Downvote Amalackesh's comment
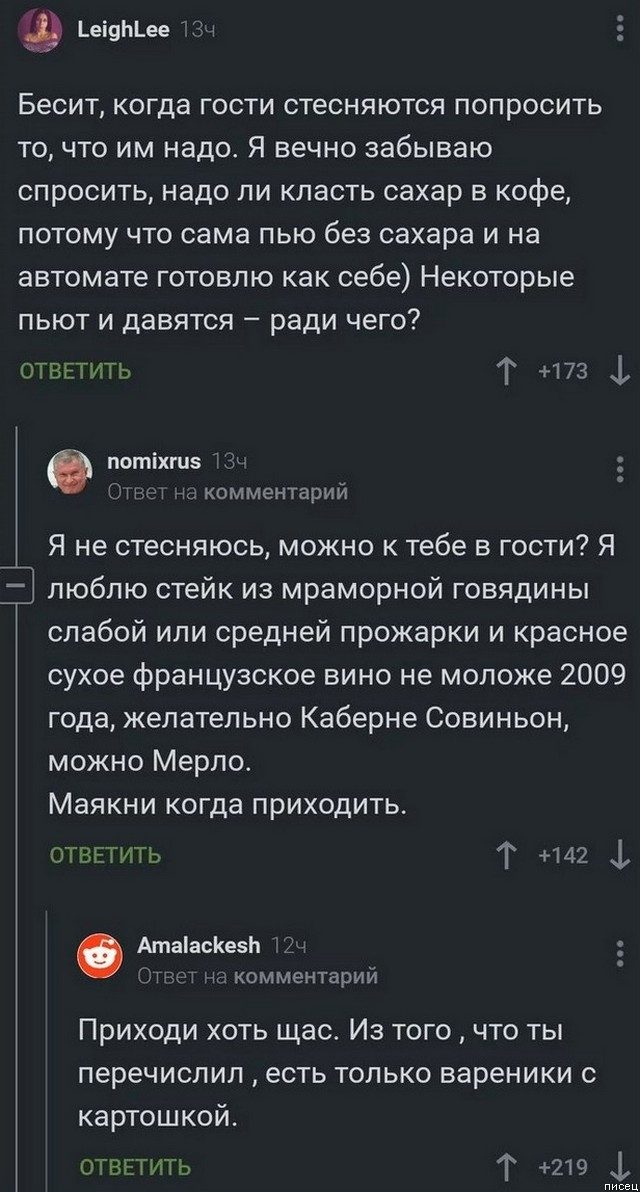 619,1164
